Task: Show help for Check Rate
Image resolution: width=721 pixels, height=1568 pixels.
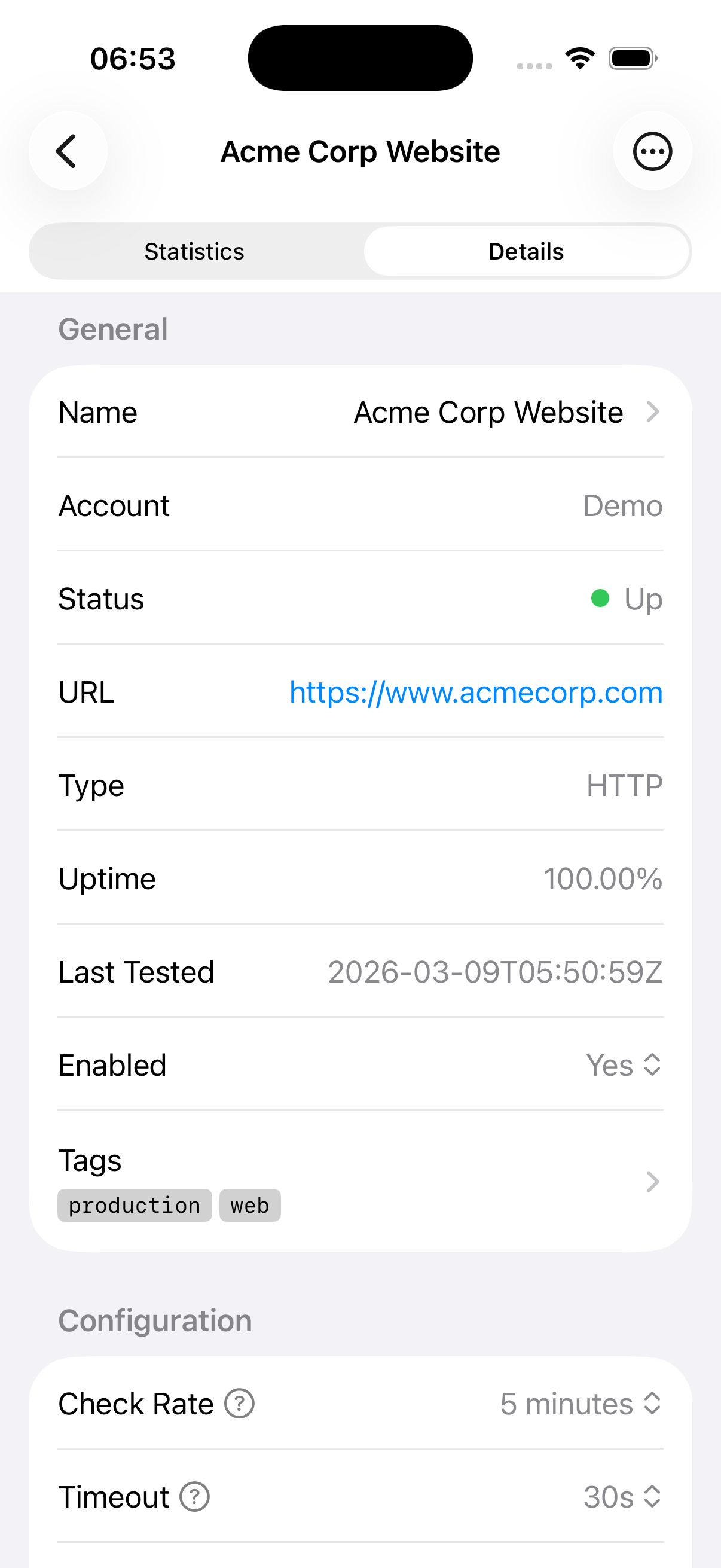Action: click(x=239, y=1404)
